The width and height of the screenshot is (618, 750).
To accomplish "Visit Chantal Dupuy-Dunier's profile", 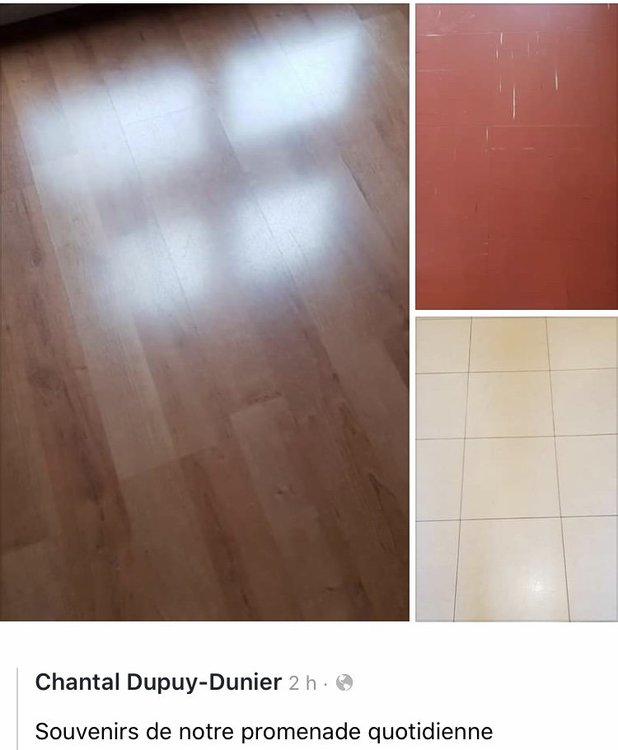I will click(x=158, y=682).
